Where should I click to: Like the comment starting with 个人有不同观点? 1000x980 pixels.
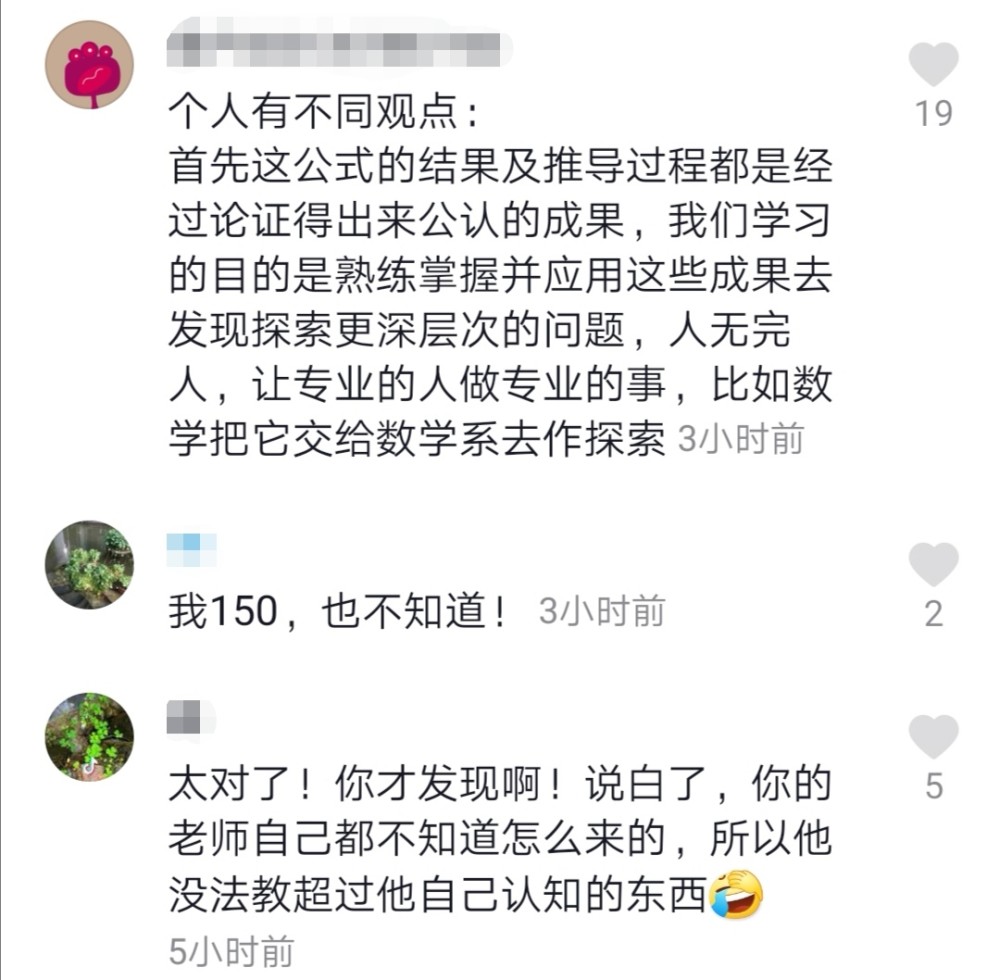(933, 66)
